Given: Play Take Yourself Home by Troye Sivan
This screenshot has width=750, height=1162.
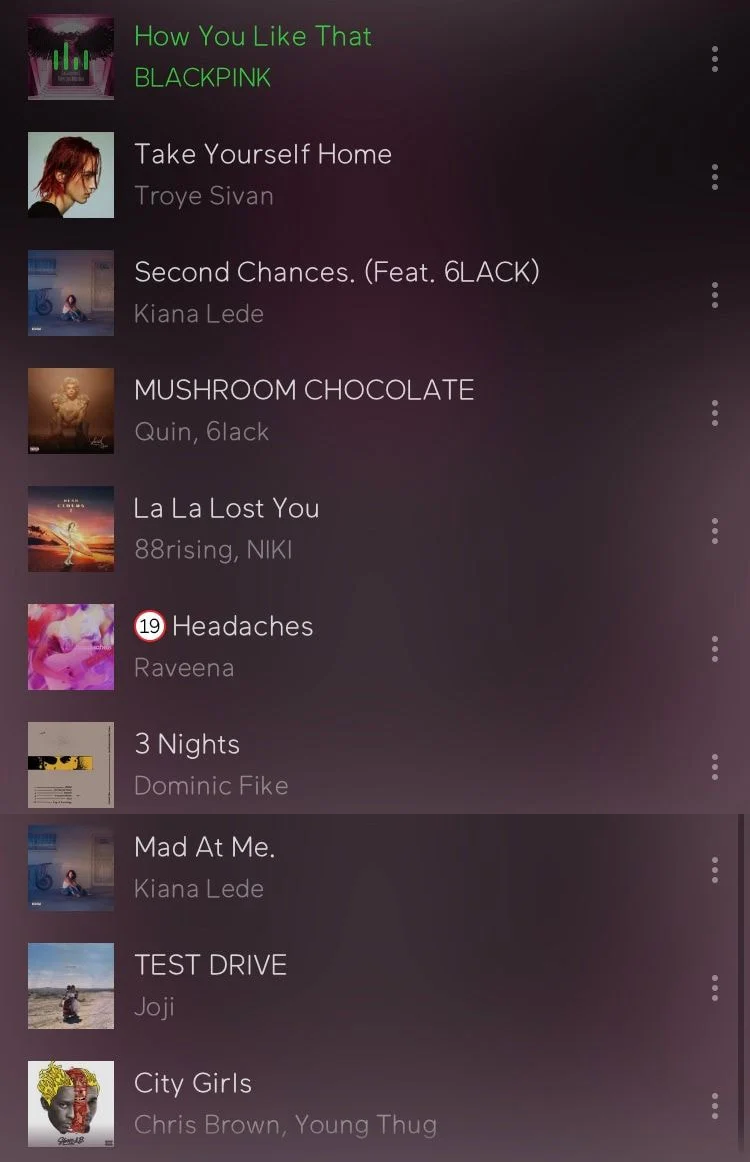Looking at the screenshot, I should [262, 175].
